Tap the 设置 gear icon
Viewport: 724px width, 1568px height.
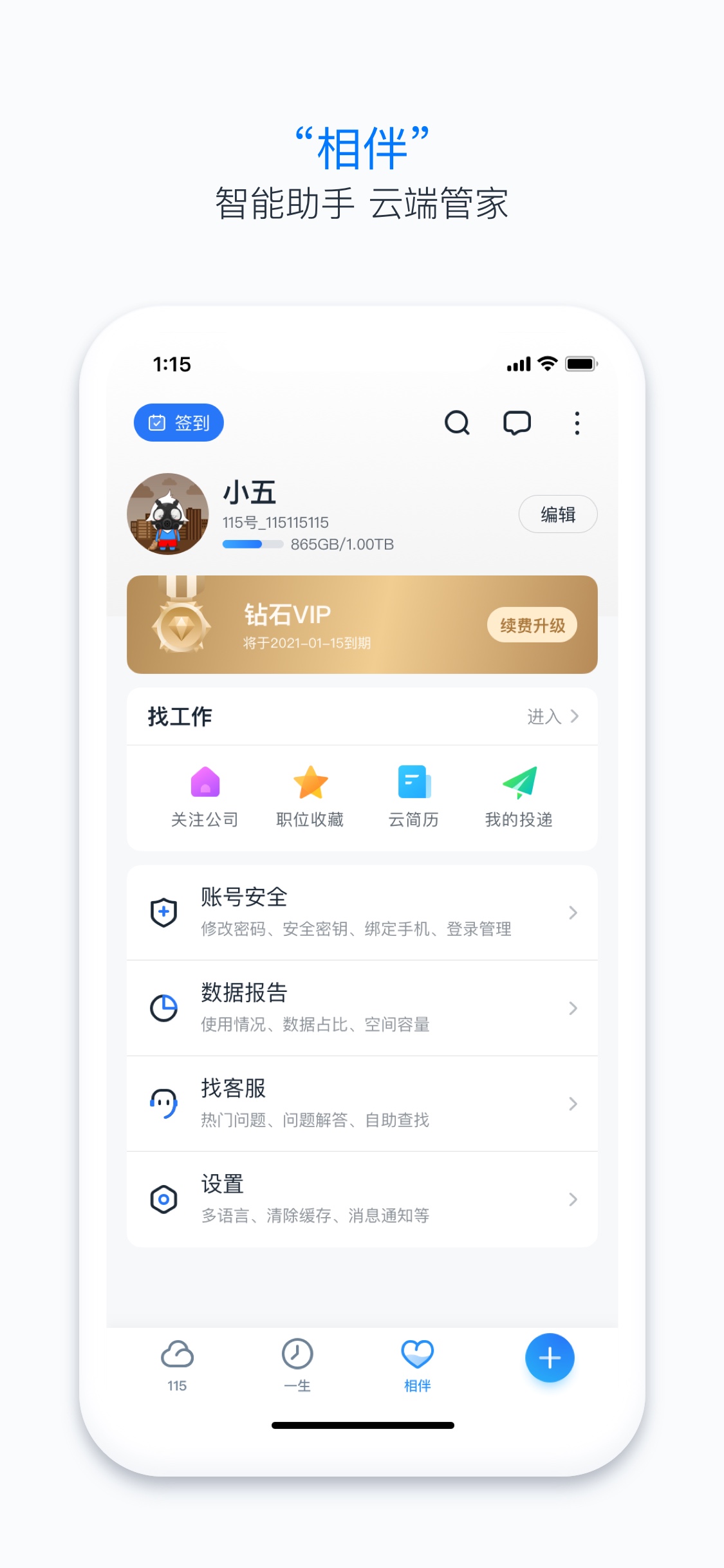click(163, 1197)
